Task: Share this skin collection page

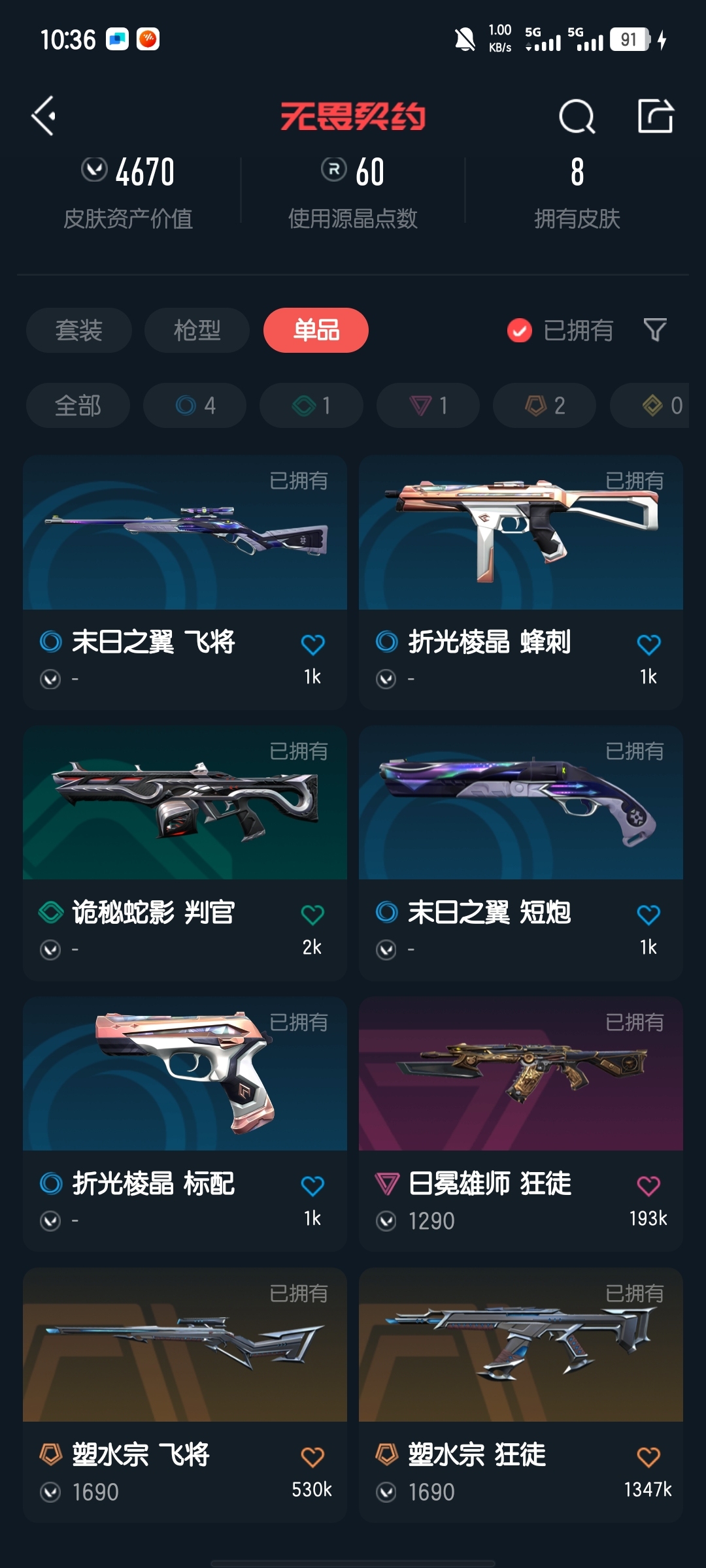Action: (x=656, y=116)
